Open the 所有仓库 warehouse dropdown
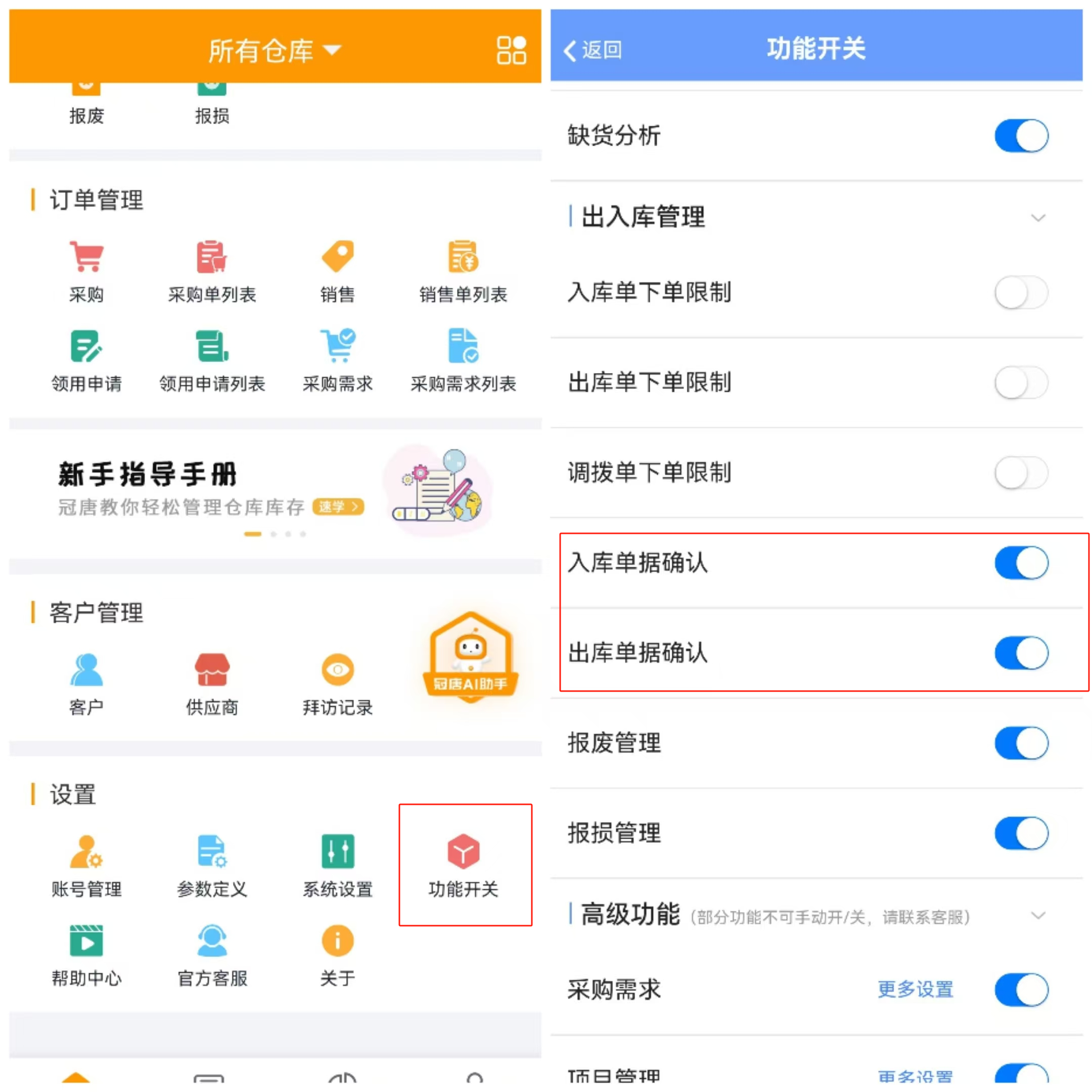 (x=274, y=51)
